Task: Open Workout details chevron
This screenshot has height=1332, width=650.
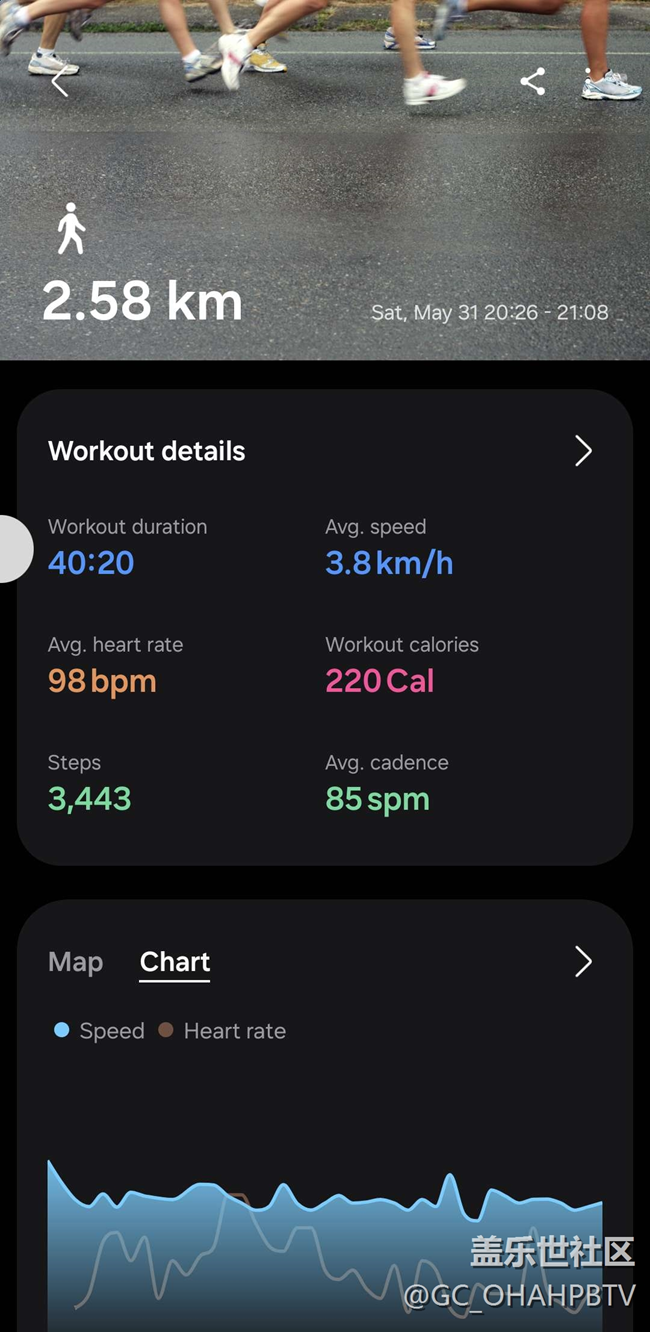Action: (584, 451)
